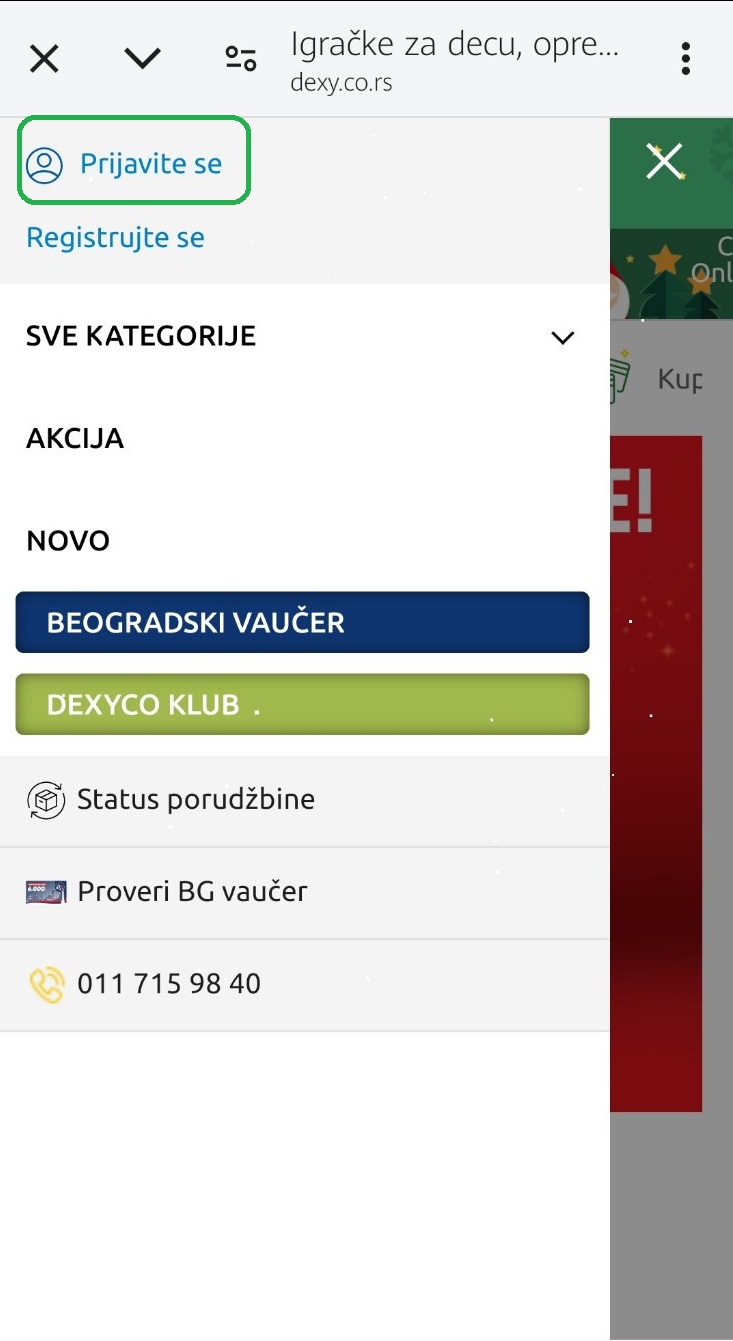
Task: Expand SVE KATEGORIJE list
Action: point(300,337)
